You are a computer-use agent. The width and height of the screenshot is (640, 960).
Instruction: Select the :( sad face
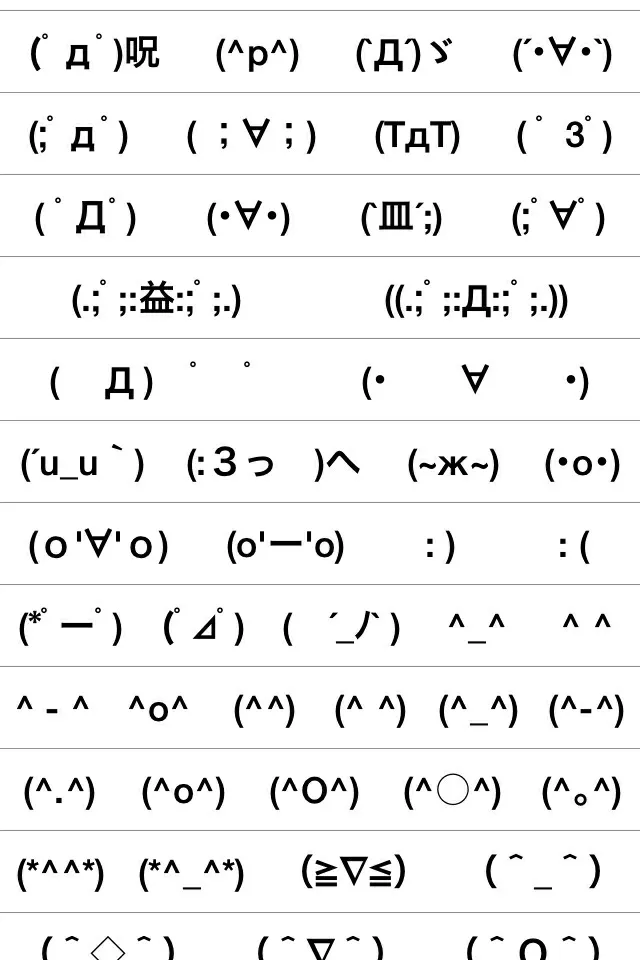[x=574, y=546]
